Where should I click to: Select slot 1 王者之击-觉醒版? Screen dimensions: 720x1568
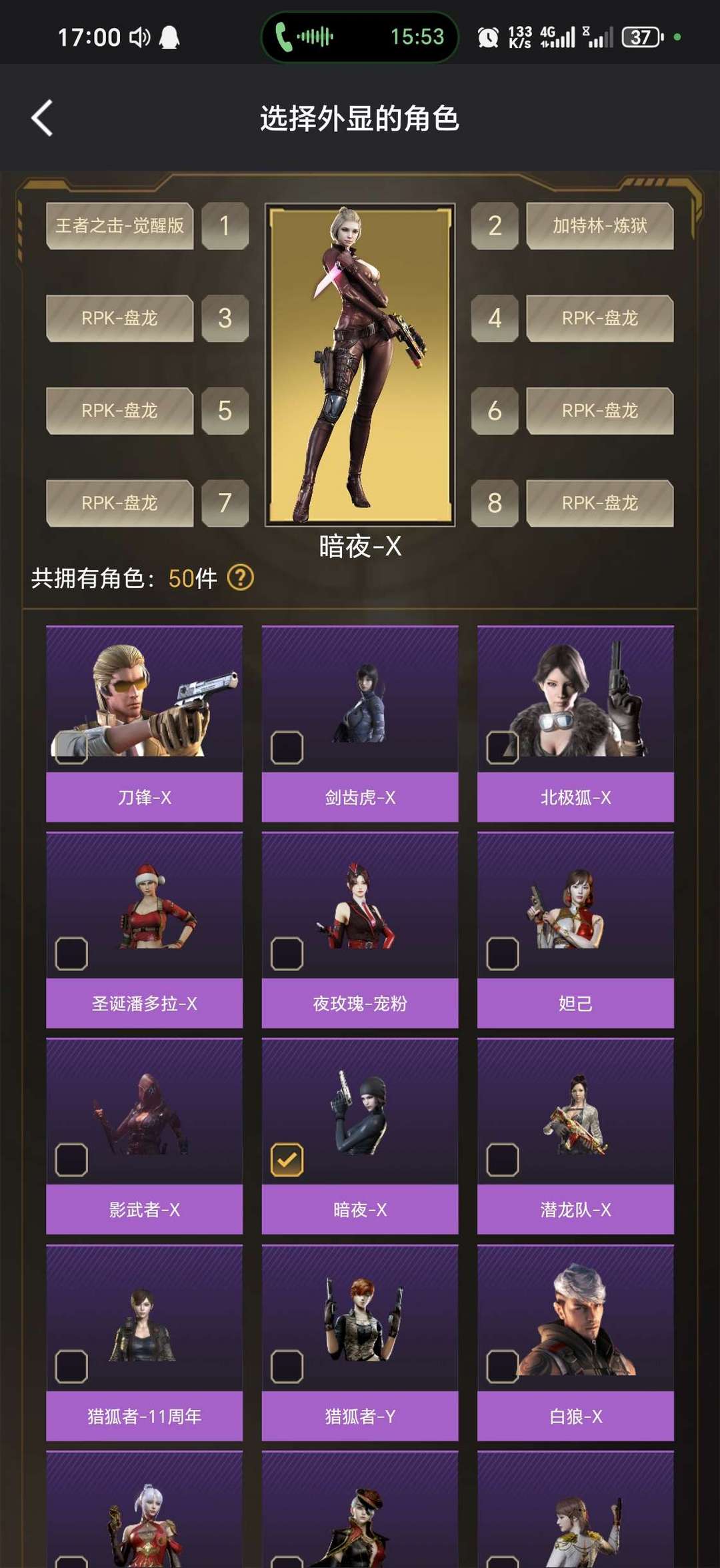(120, 225)
